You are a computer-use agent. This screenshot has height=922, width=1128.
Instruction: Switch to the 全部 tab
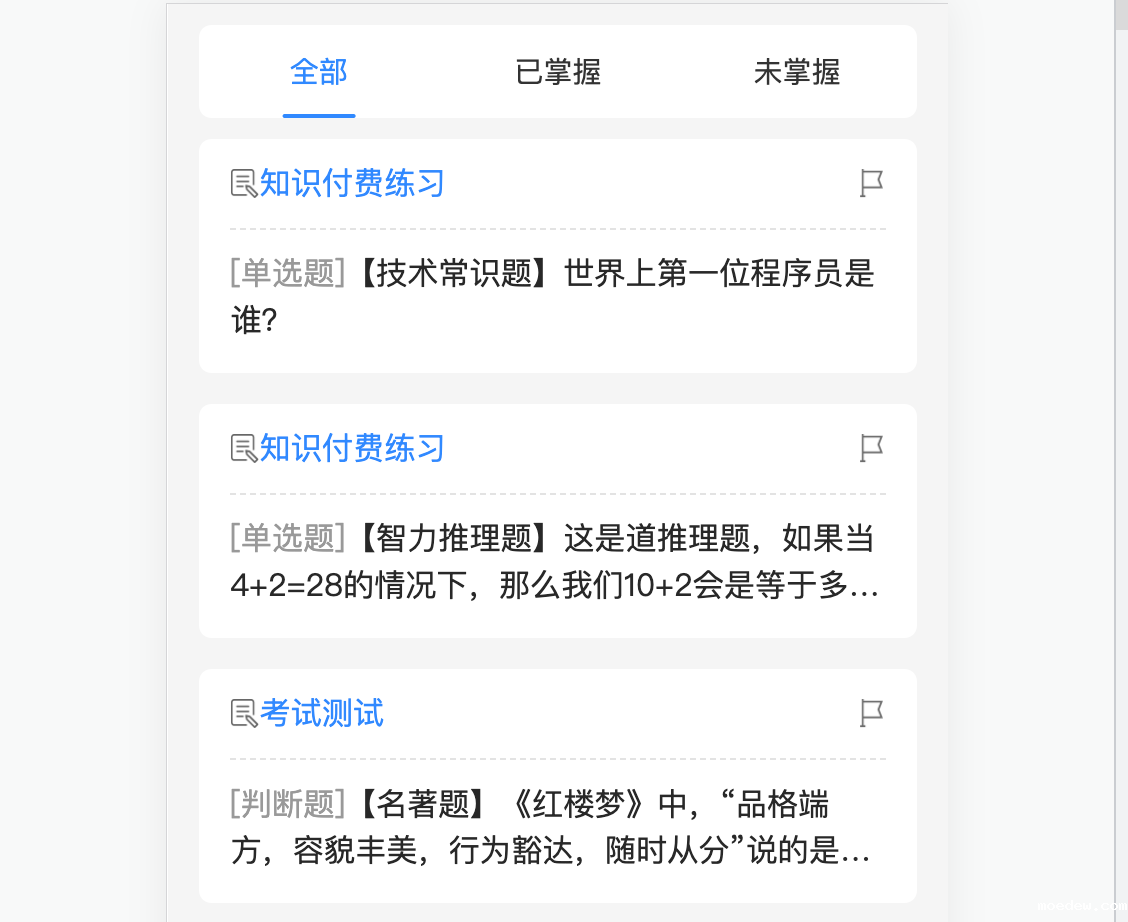click(x=319, y=72)
